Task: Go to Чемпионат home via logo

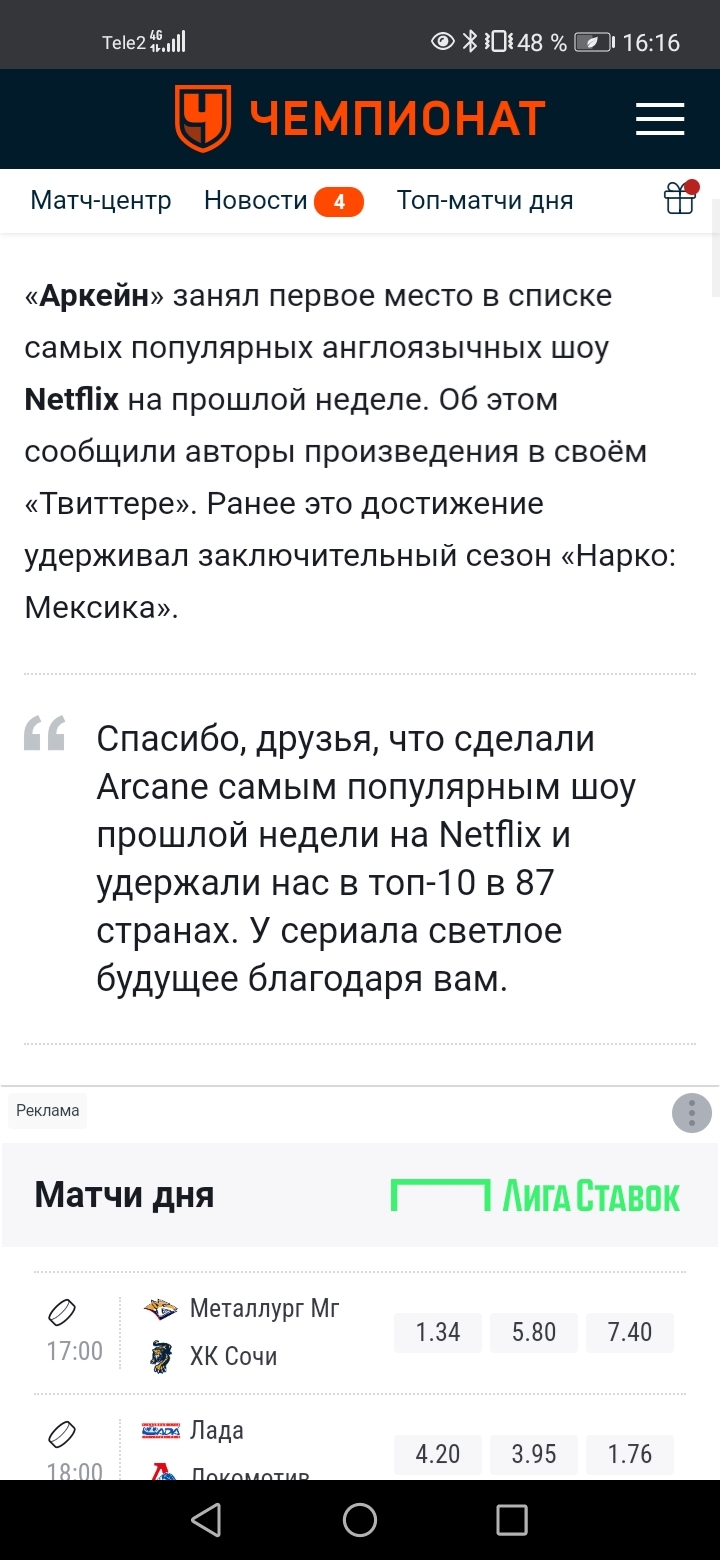Action: click(360, 119)
